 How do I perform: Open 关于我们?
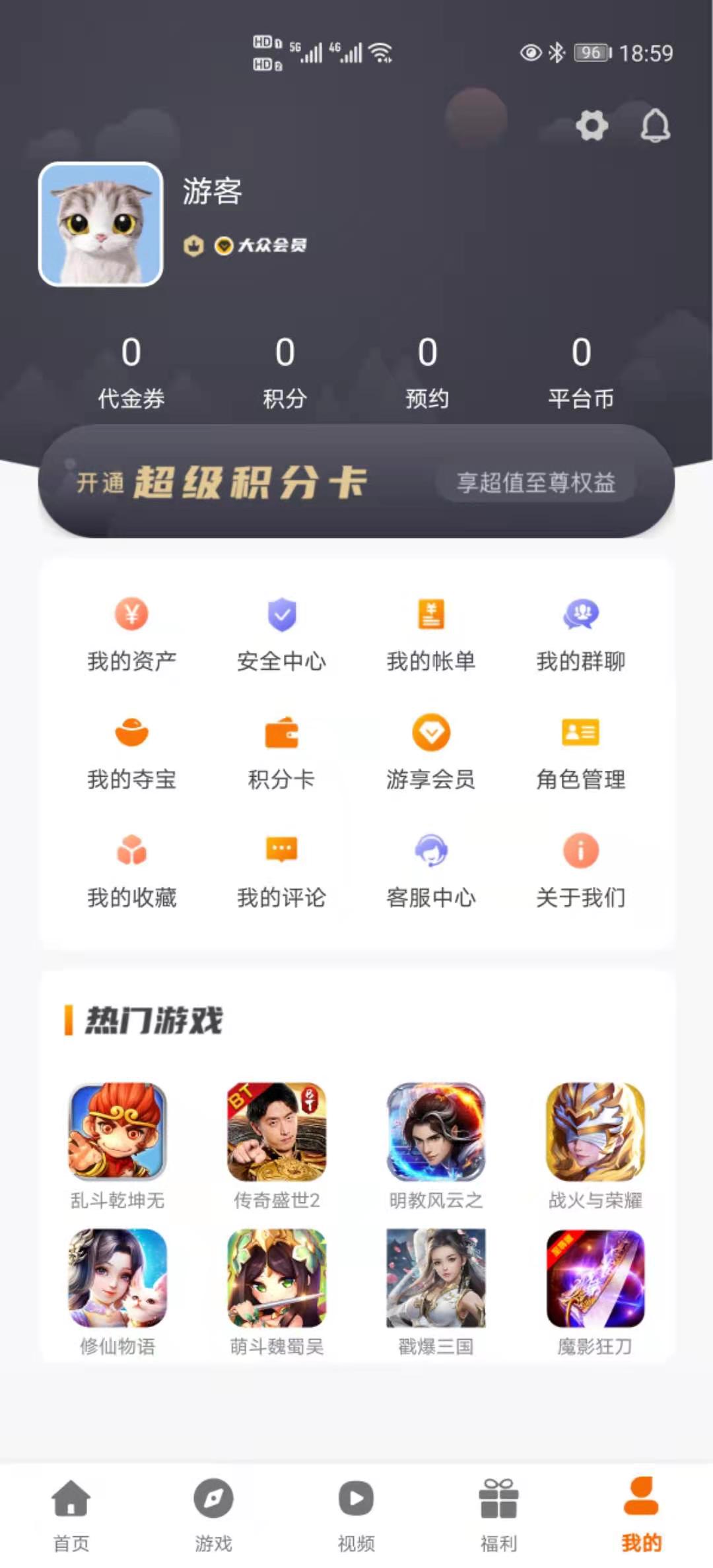(x=580, y=869)
